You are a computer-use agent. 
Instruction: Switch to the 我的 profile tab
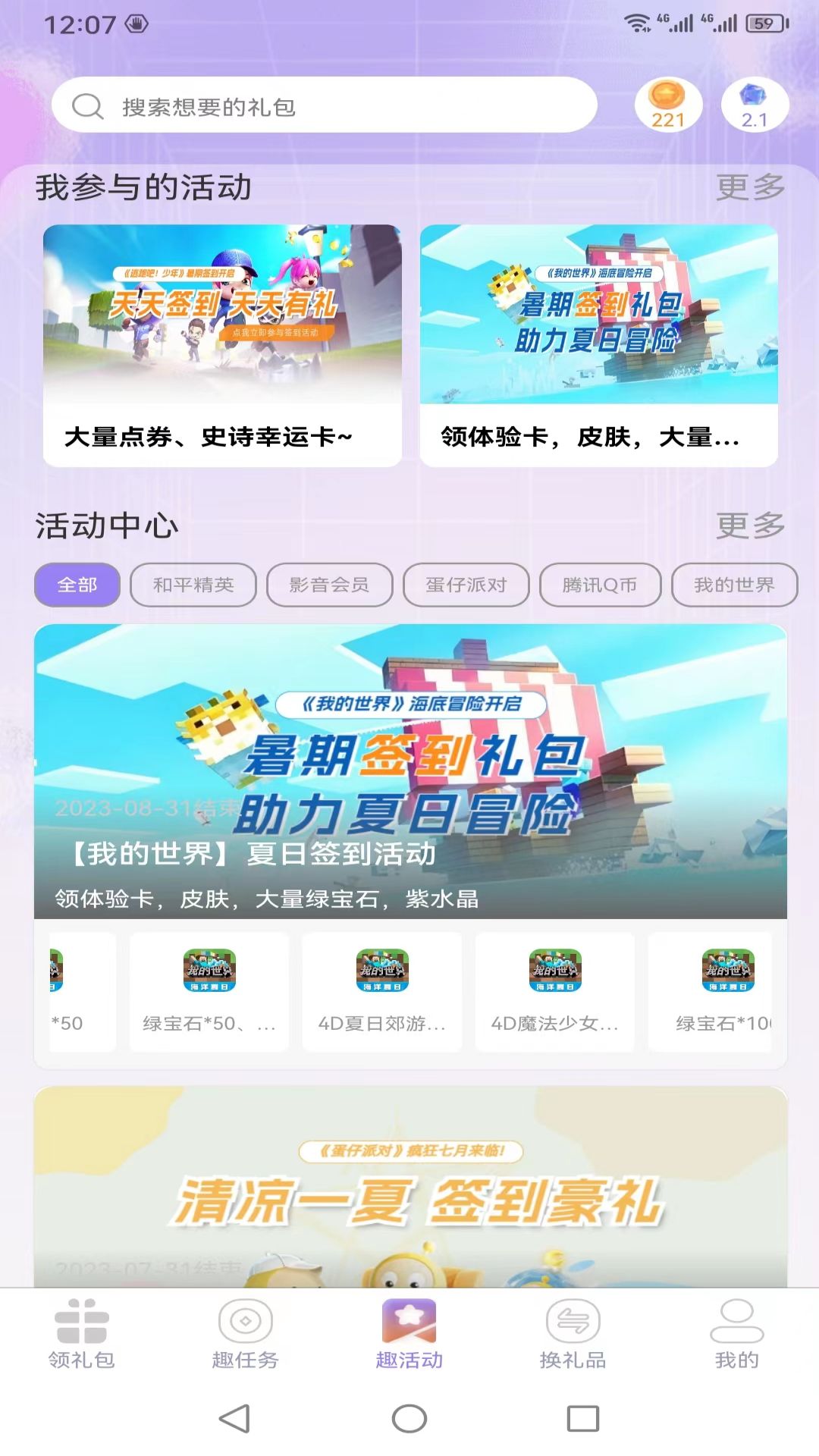point(736,1335)
